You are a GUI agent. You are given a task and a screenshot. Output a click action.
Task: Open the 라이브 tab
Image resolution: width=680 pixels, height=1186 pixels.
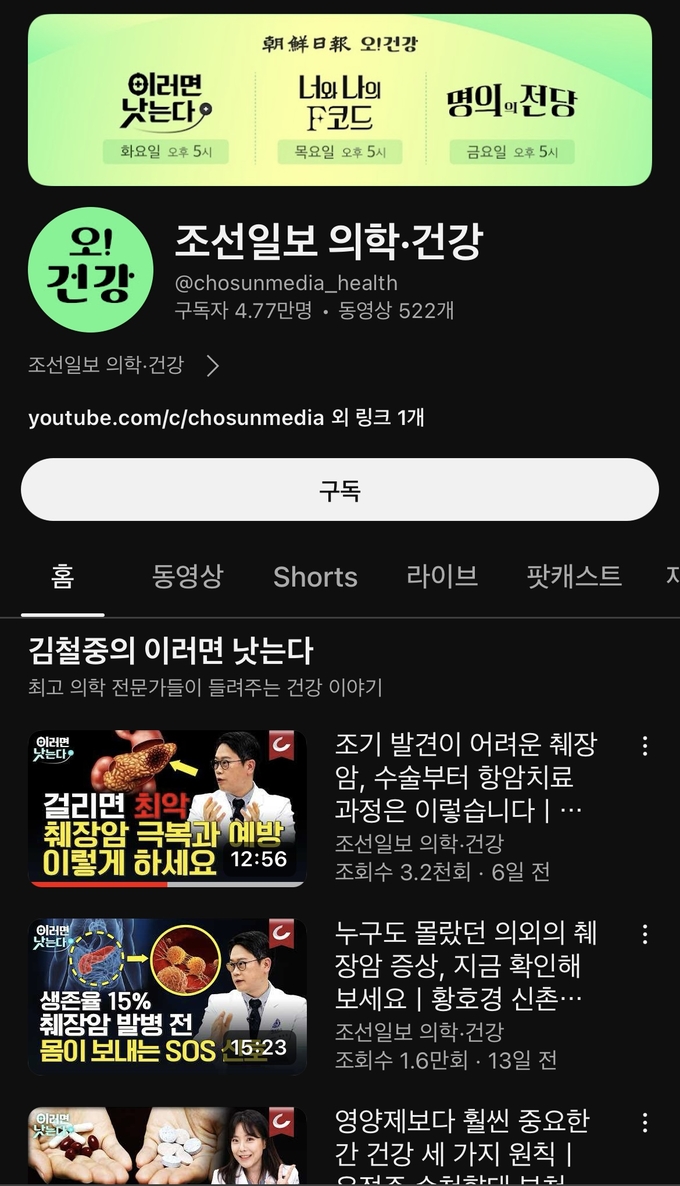(441, 576)
